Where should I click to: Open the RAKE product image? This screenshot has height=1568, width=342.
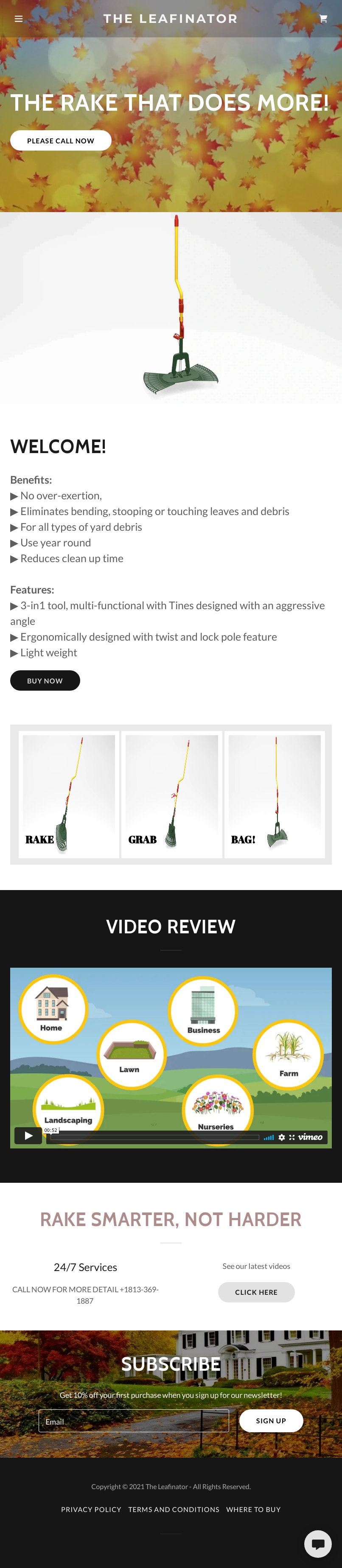tap(69, 794)
